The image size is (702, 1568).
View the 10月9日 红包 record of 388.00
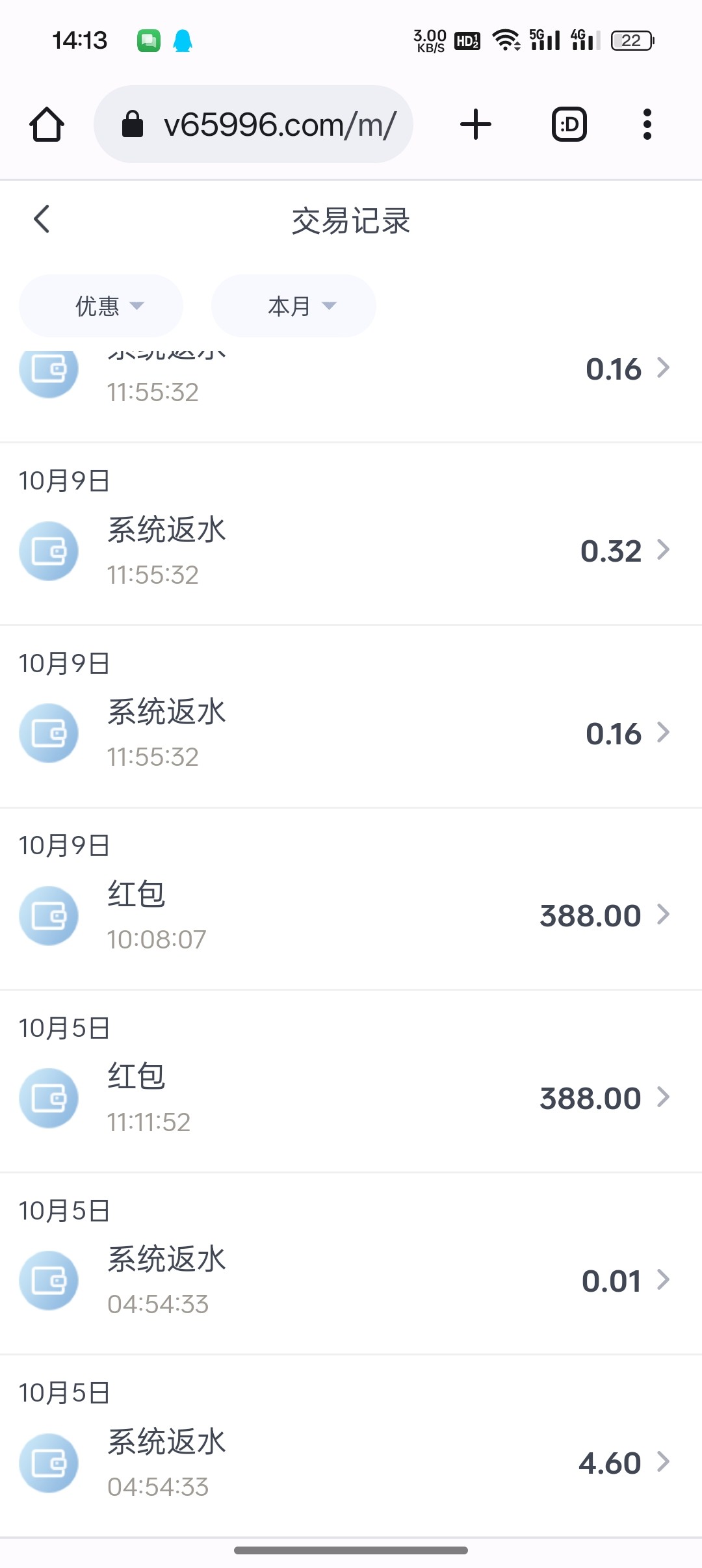[351, 916]
